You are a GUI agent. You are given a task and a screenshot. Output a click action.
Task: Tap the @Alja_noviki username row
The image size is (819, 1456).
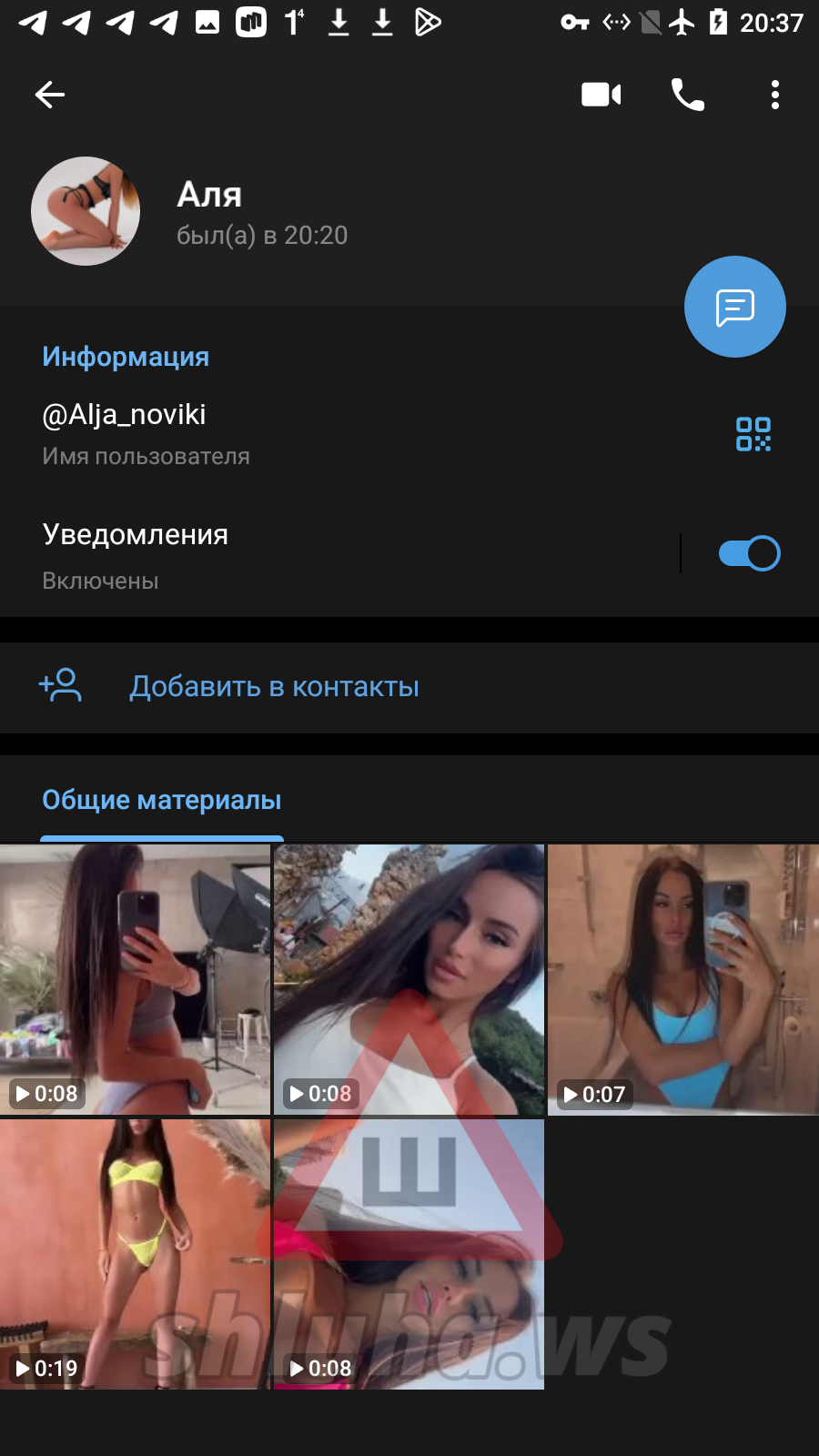pyautogui.click(x=273, y=432)
